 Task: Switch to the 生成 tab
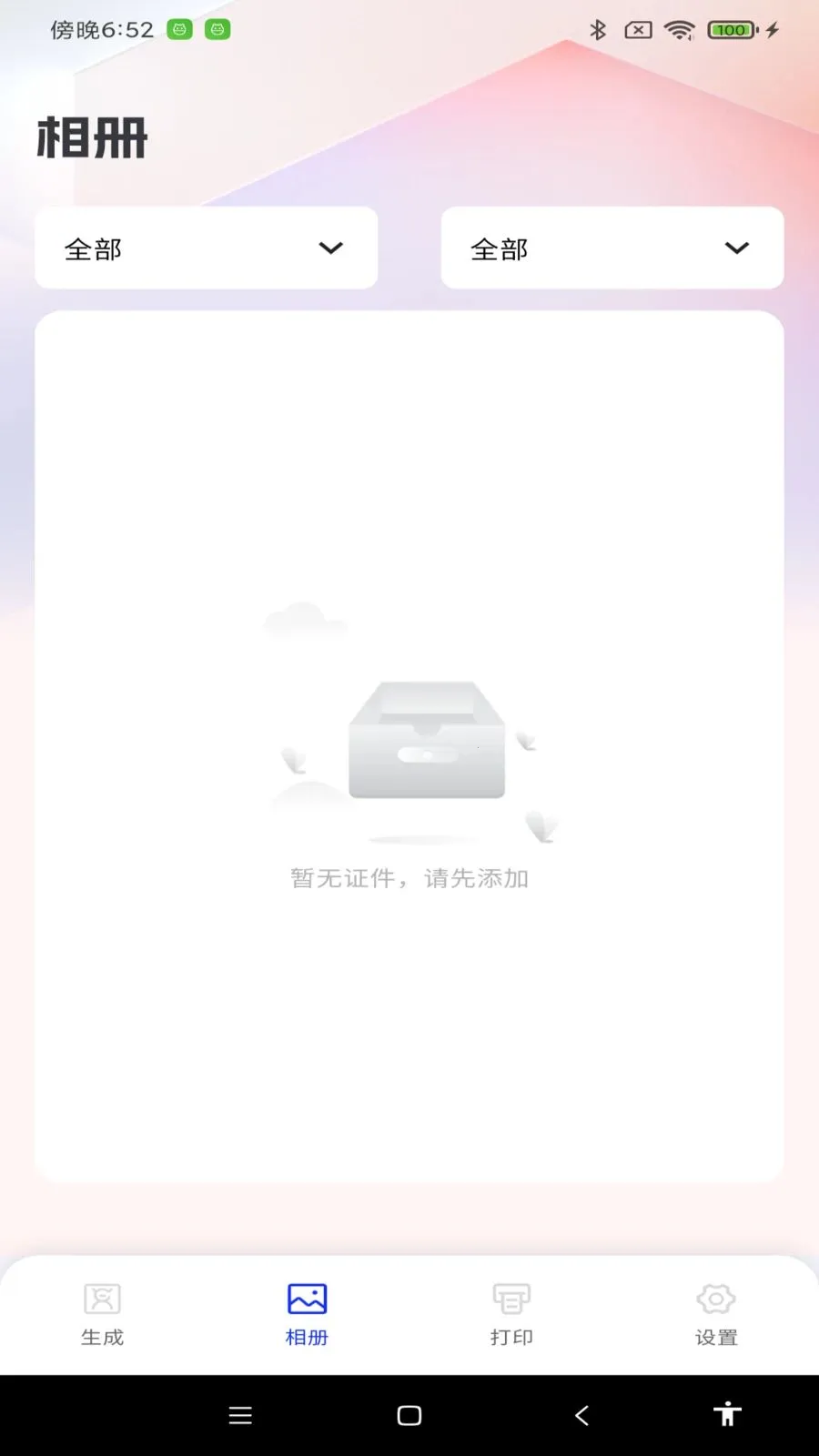(102, 1314)
